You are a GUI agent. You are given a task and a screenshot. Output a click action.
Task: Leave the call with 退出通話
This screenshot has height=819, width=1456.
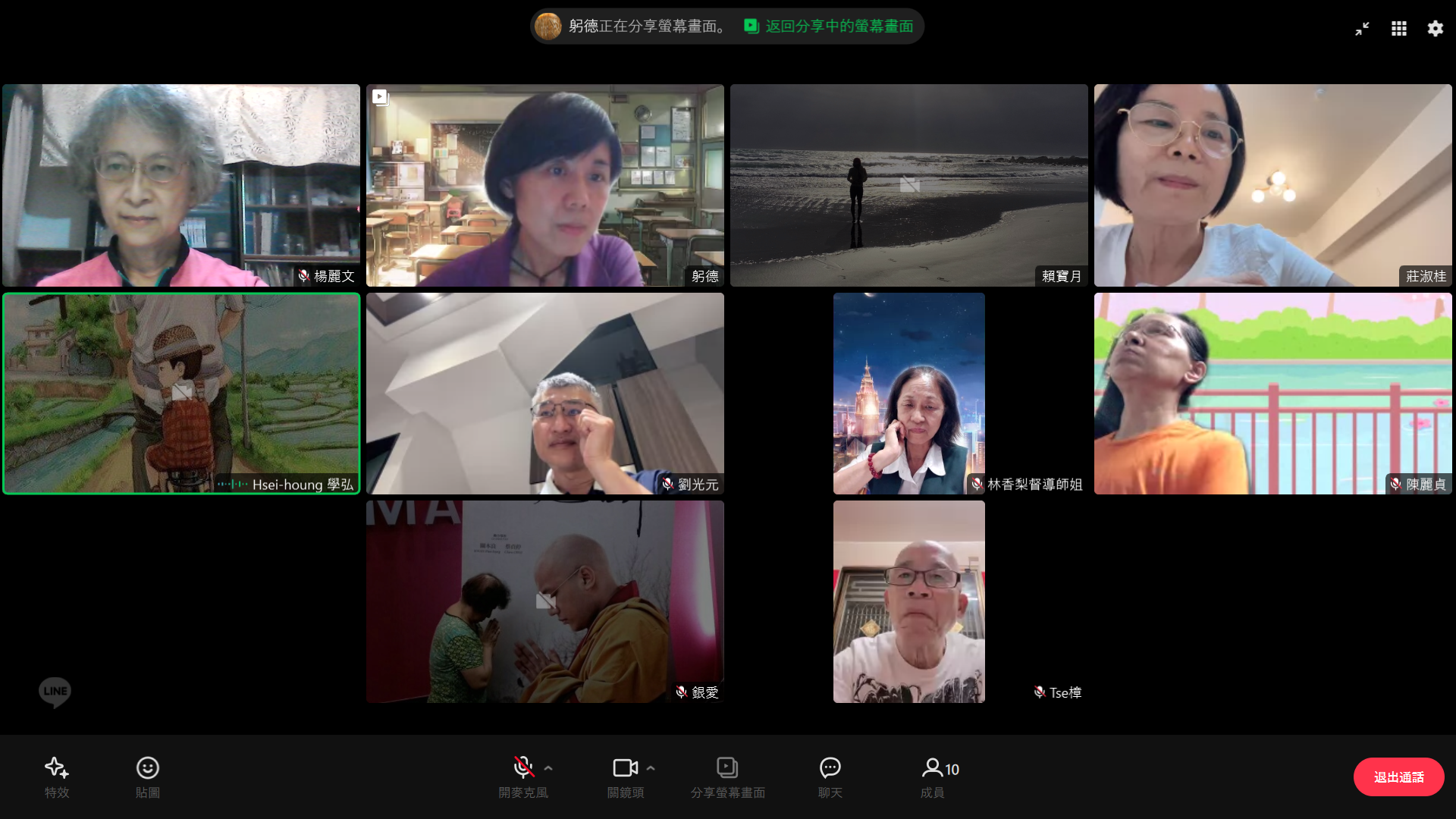pyautogui.click(x=1398, y=777)
